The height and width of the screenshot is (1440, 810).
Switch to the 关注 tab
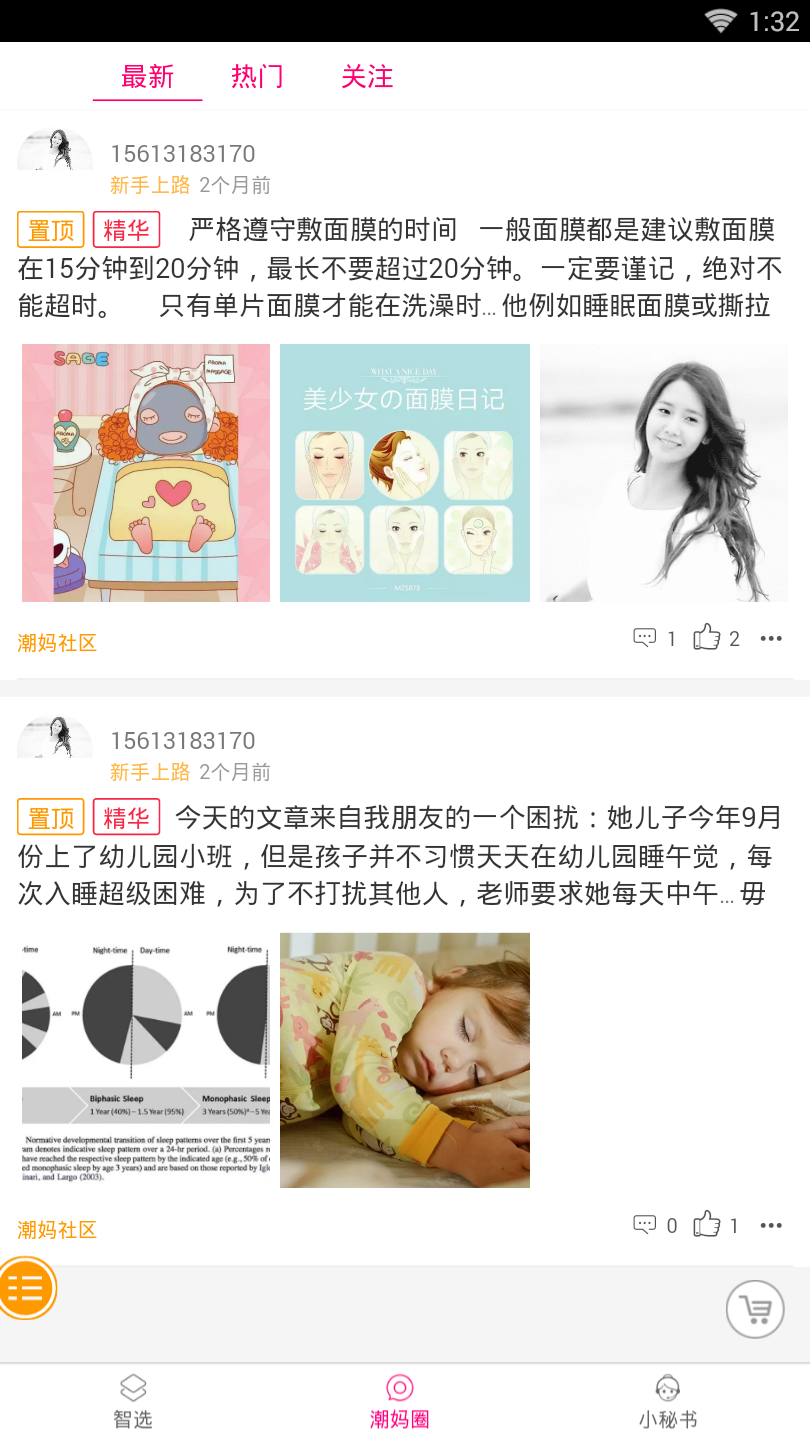[367, 77]
